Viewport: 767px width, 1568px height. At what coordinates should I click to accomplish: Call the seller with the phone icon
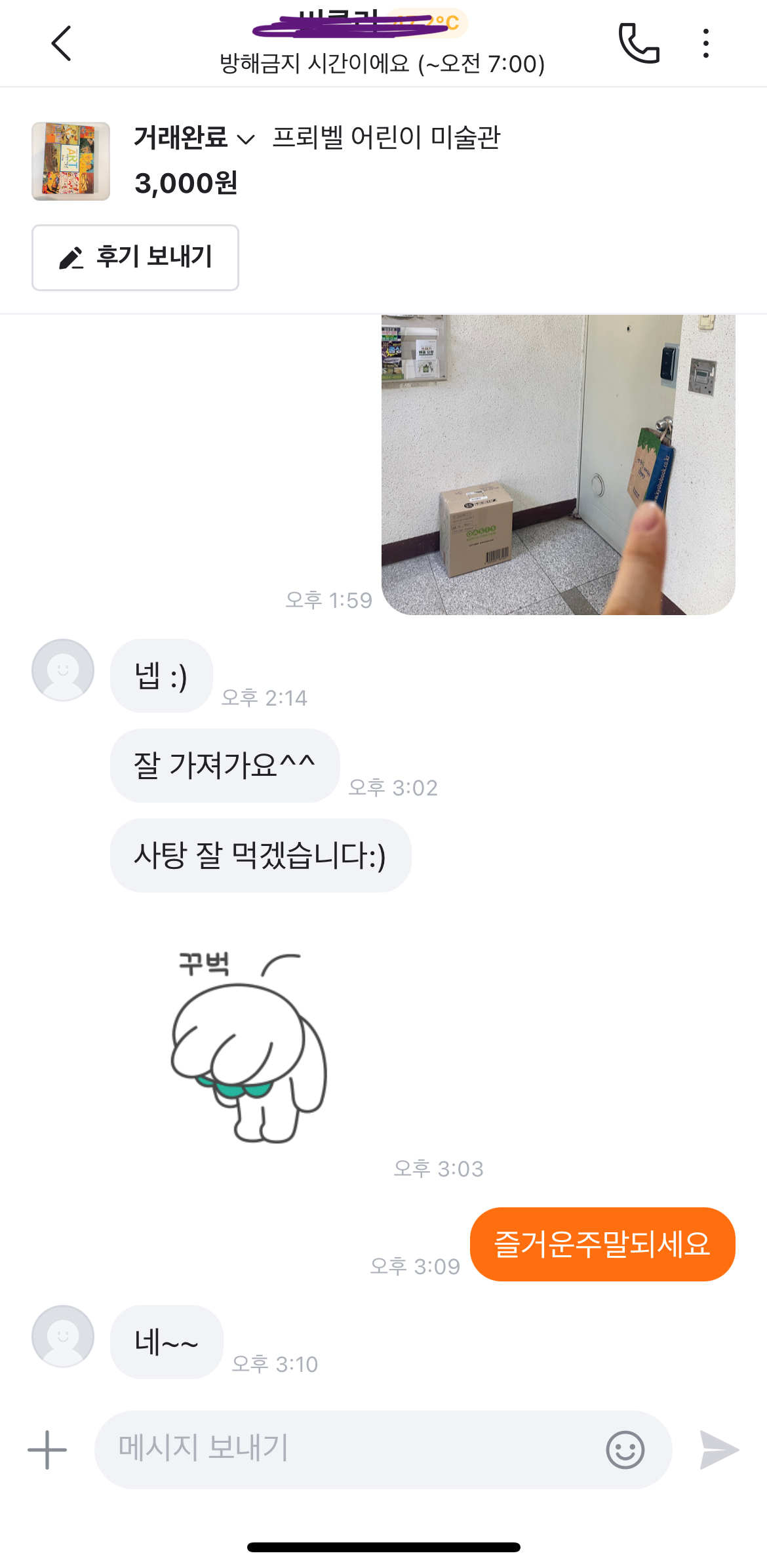[x=639, y=43]
